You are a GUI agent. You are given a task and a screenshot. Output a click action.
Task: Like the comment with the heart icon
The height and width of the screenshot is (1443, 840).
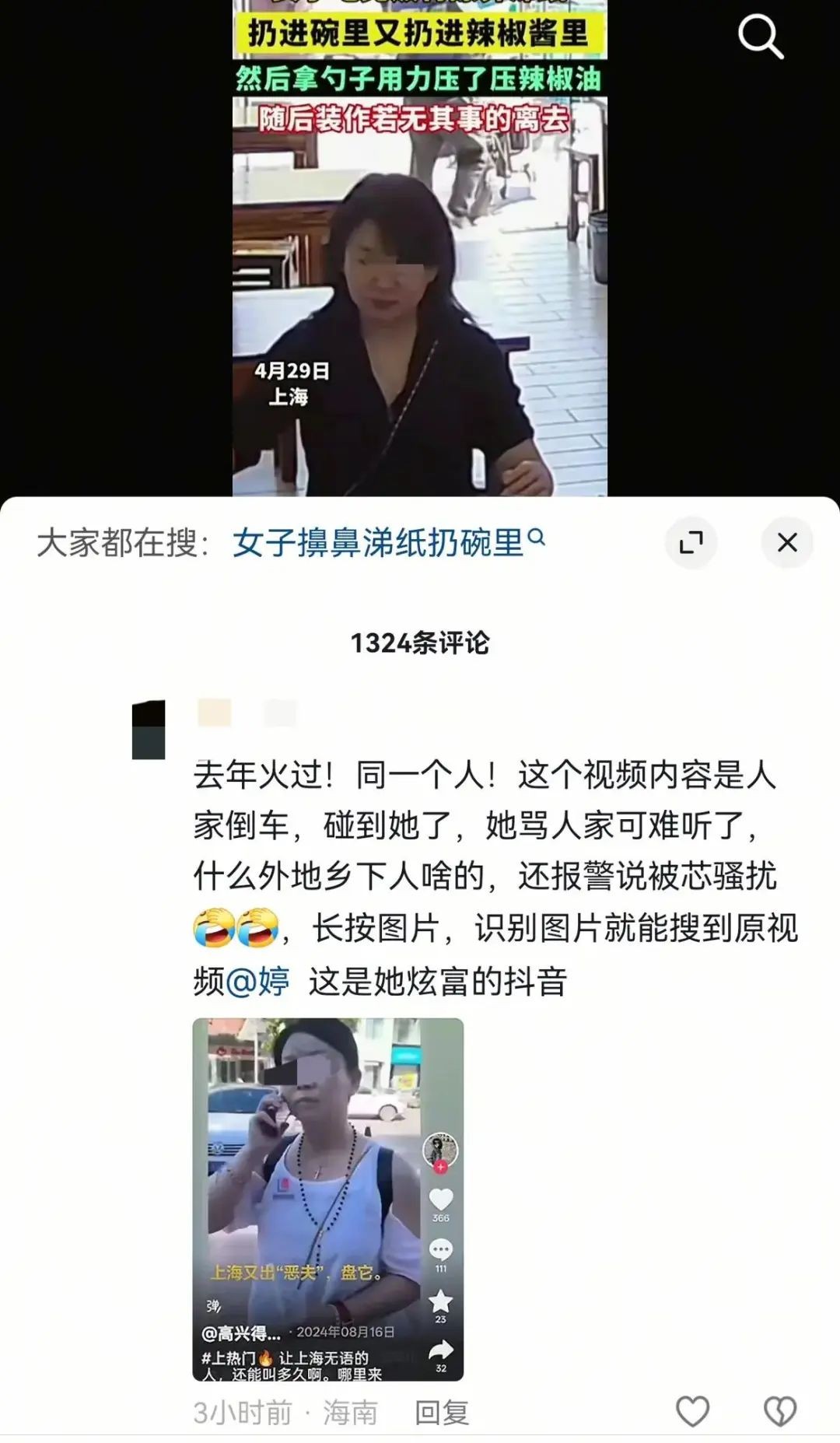(692, 1411)
